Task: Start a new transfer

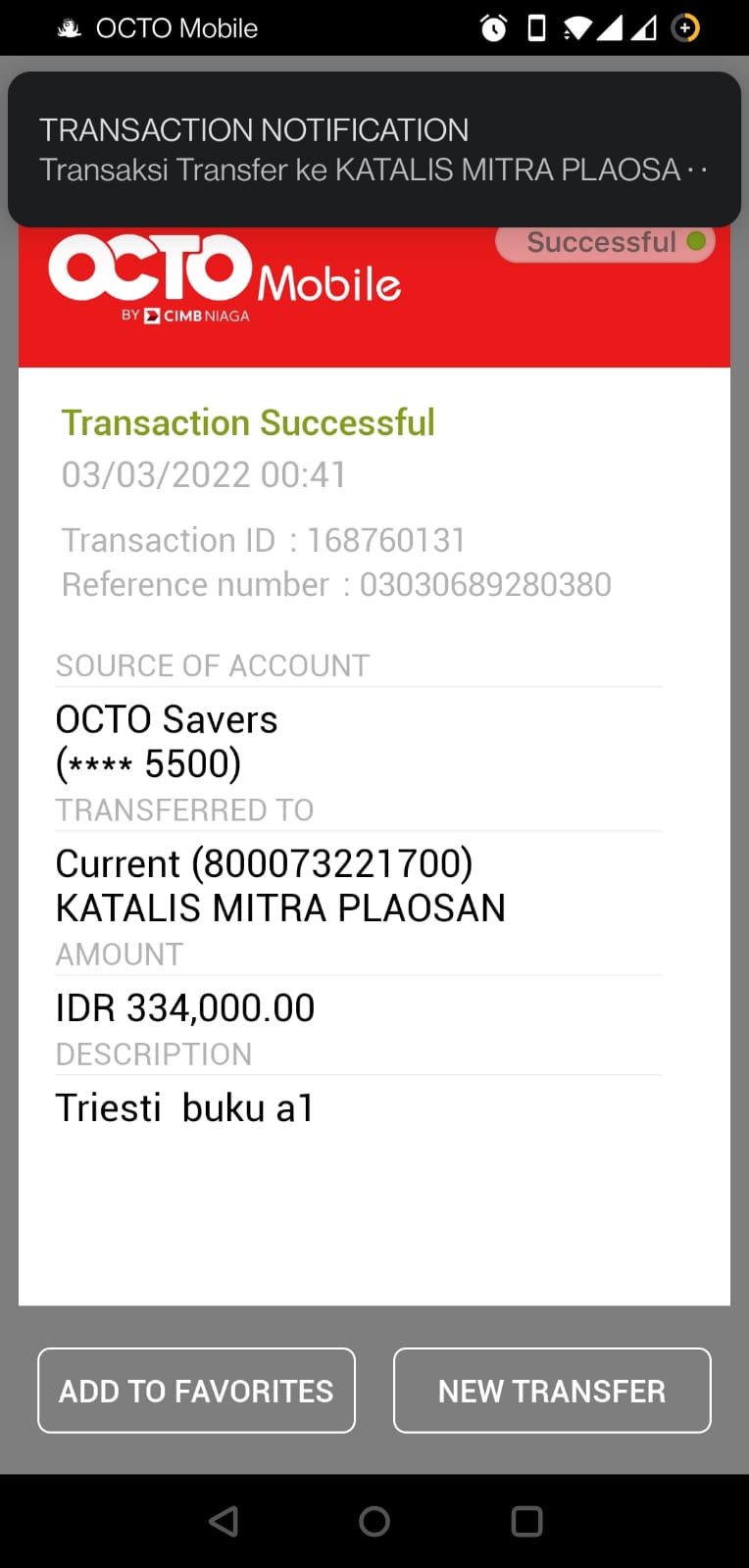Action: [552, 1391]
